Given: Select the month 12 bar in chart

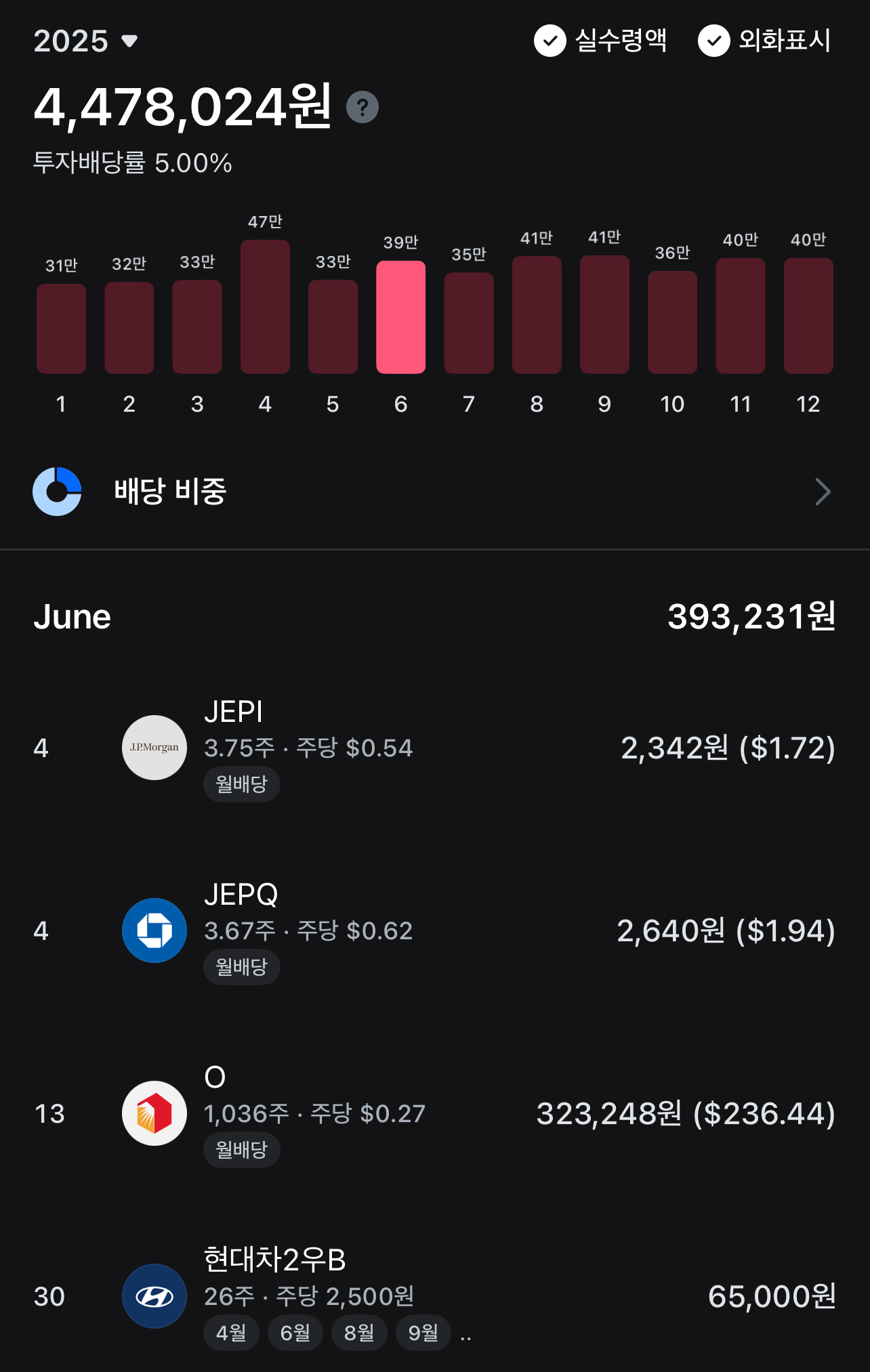Looking at the screenshot, I should [808, 316].
